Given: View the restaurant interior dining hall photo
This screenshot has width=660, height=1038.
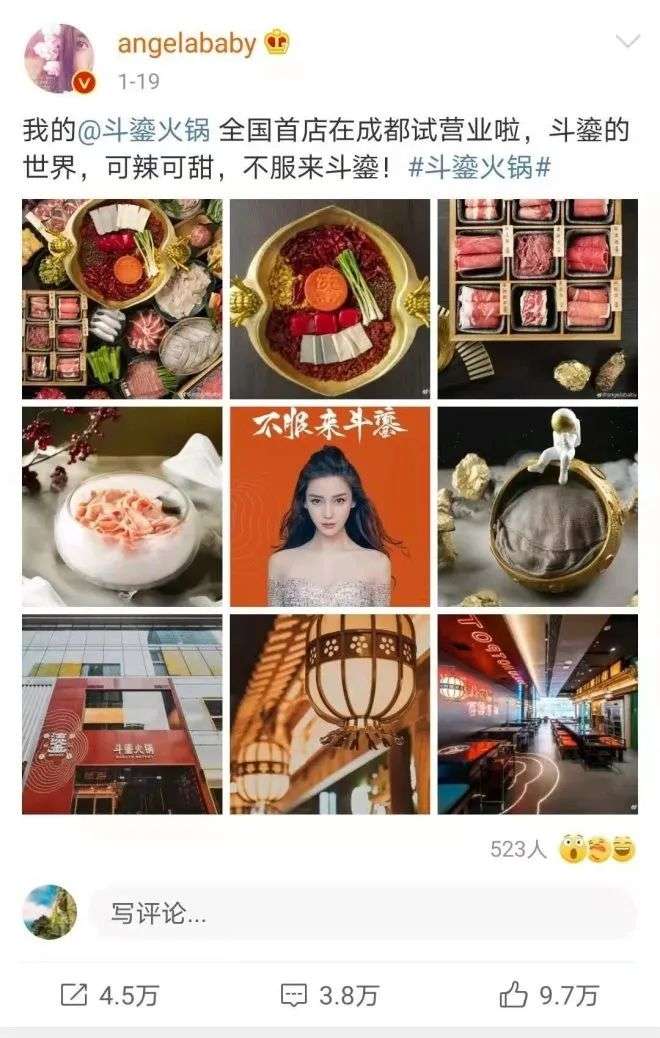Looking at the screenshot, I should (537, 714).
